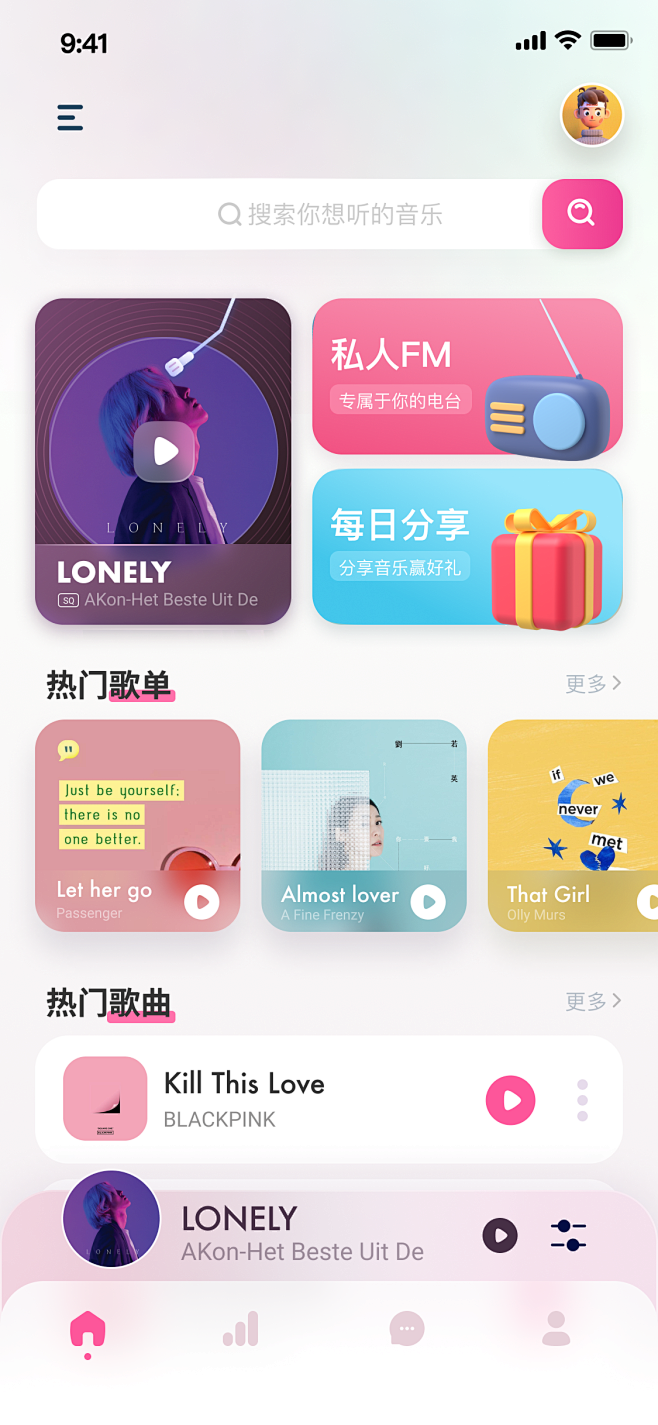Switch to the charts tab
This screenshot has width=658, height=1425.
point(241,1329)
